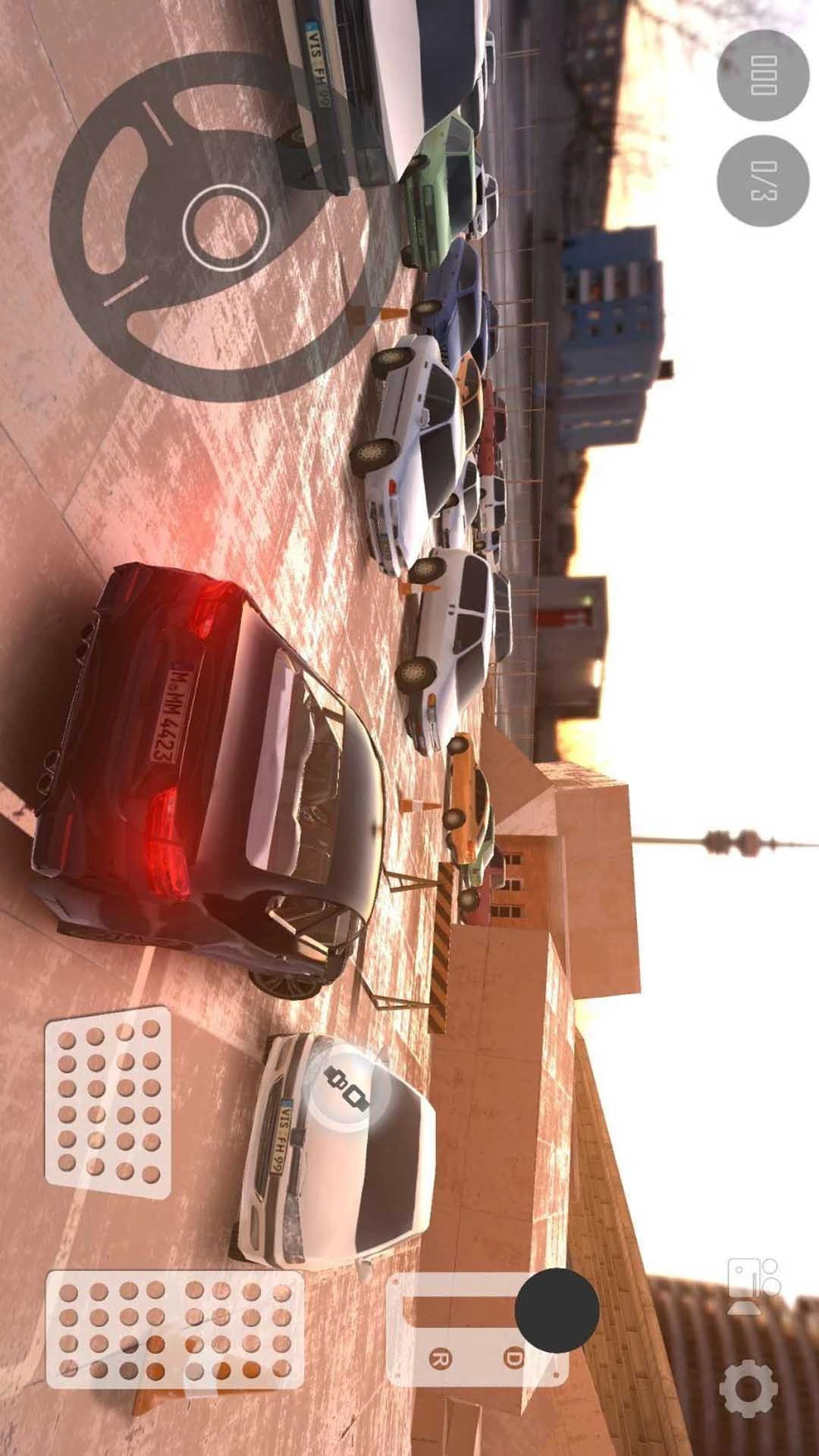Open the three-bar menu button
Image resolution: width=819 pixels, height=1456 pixels.
(763, 75)
